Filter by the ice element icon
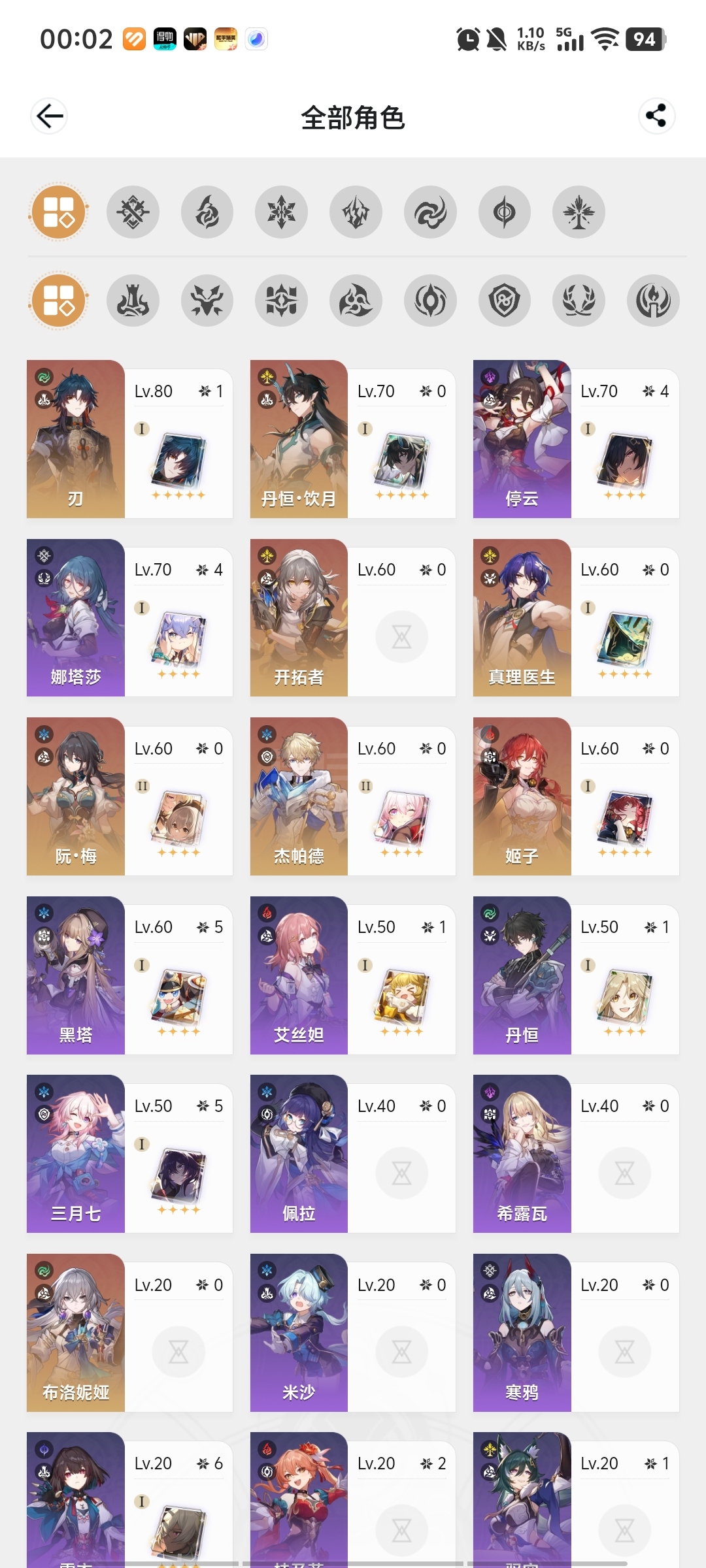Screen dimensions: 706x1568 pyautogui.click(x=282, y=212)
